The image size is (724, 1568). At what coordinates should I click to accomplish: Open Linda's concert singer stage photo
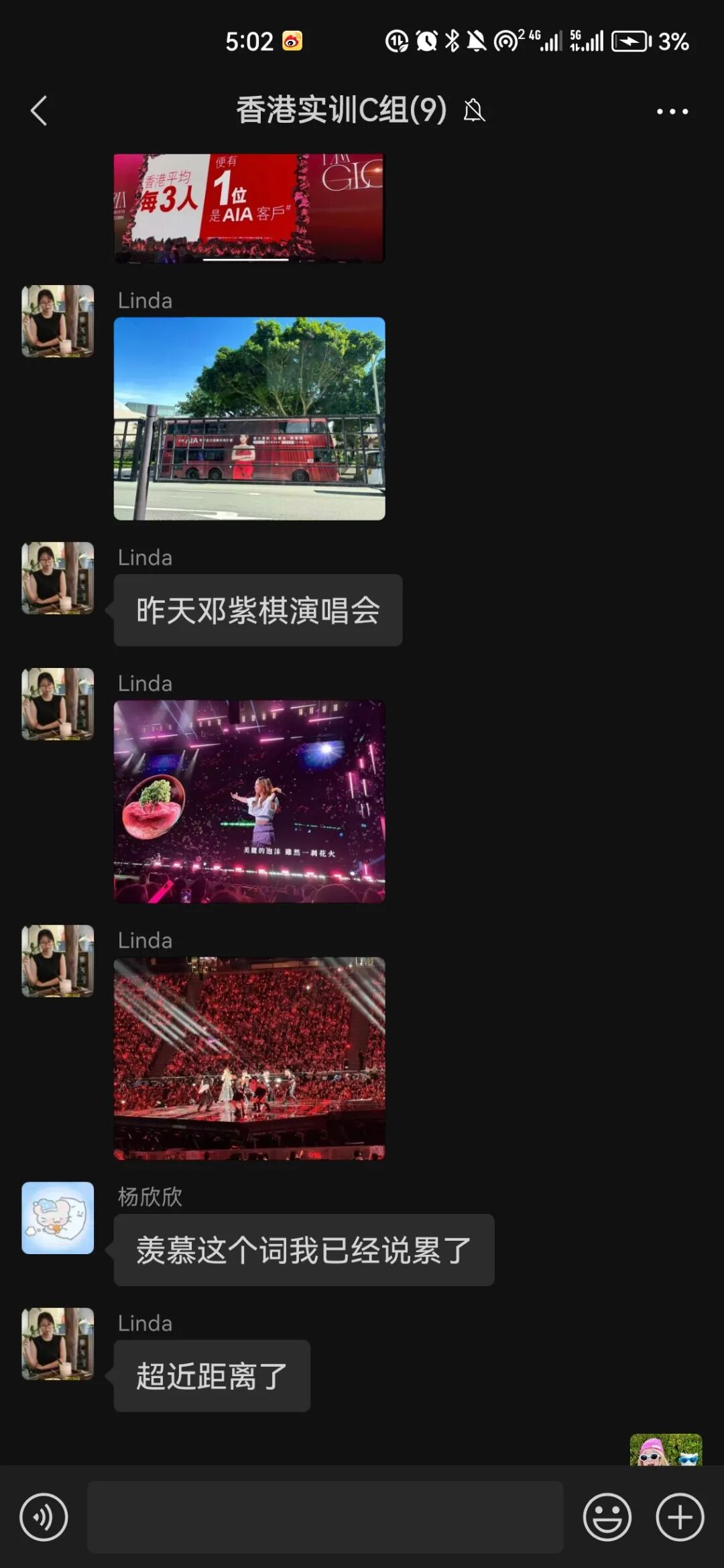(249, 801)
